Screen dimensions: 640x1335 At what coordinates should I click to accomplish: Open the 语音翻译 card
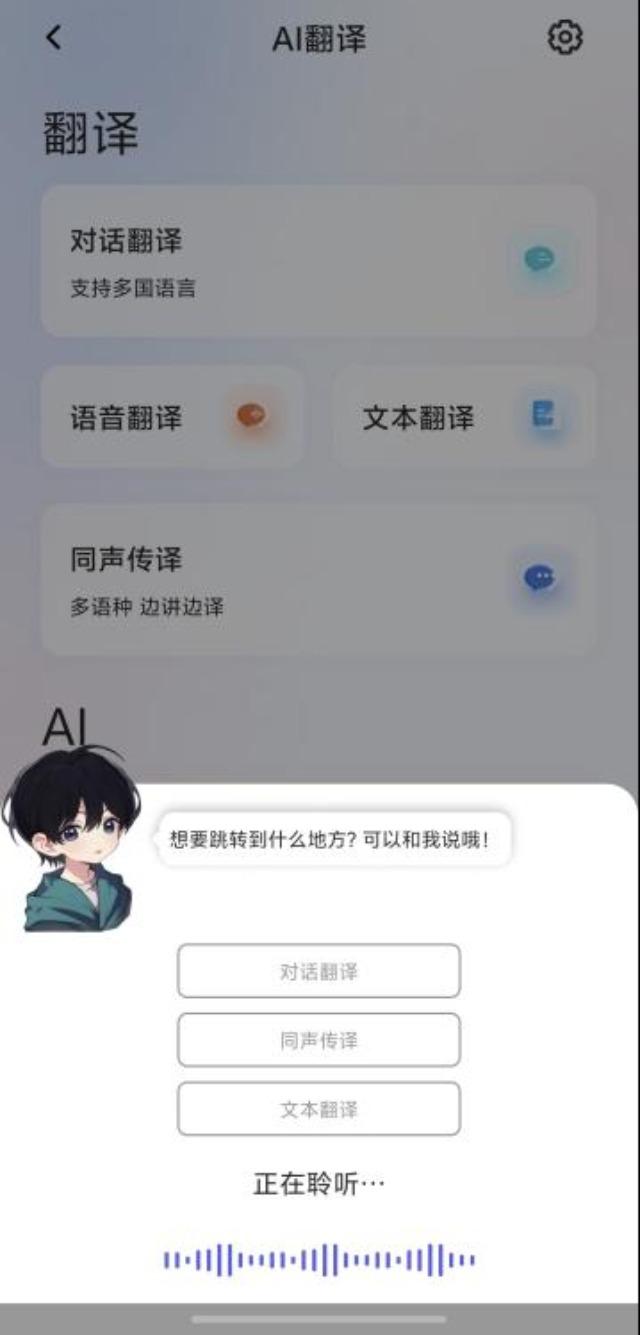tap(171, 417)
